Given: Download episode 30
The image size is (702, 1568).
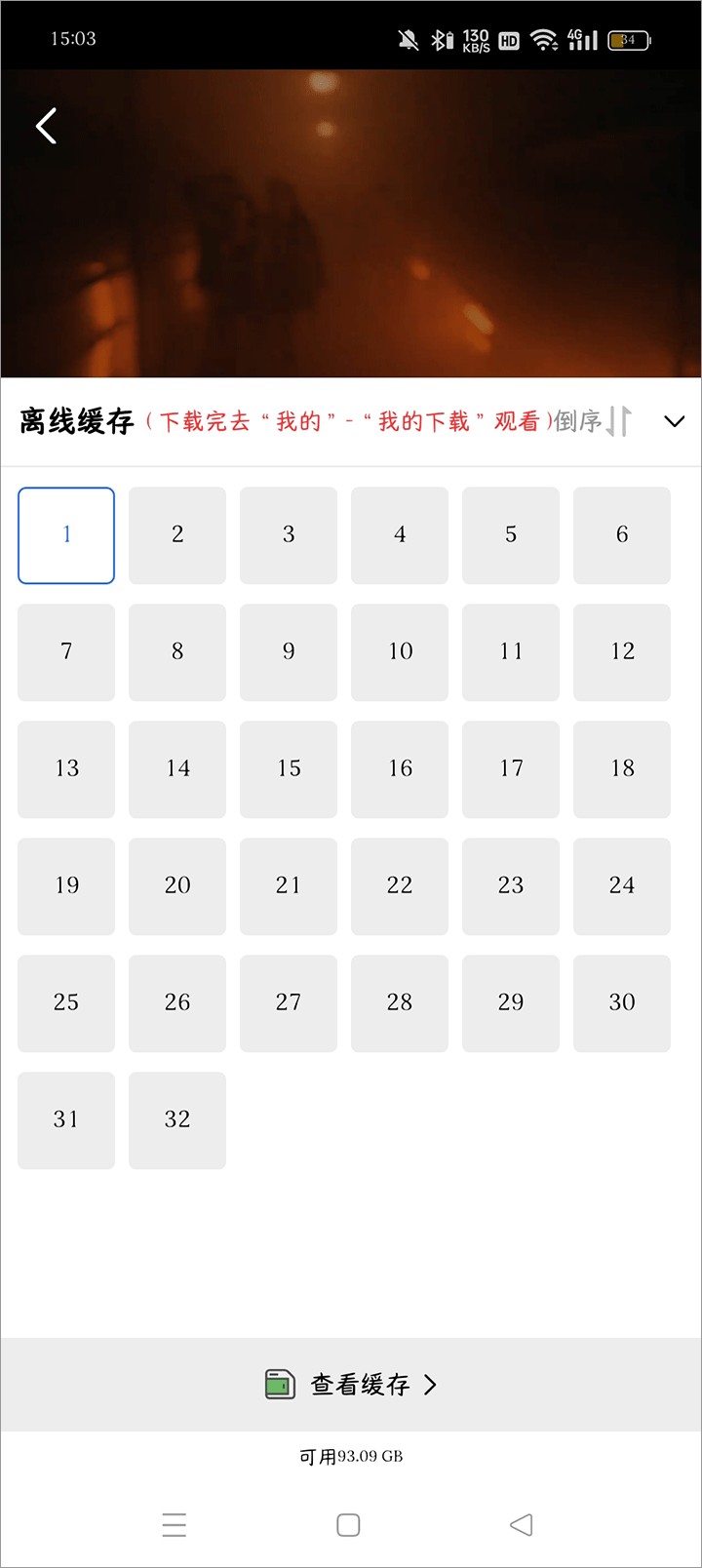Looking at the screenshot, I should (622, 1003).
